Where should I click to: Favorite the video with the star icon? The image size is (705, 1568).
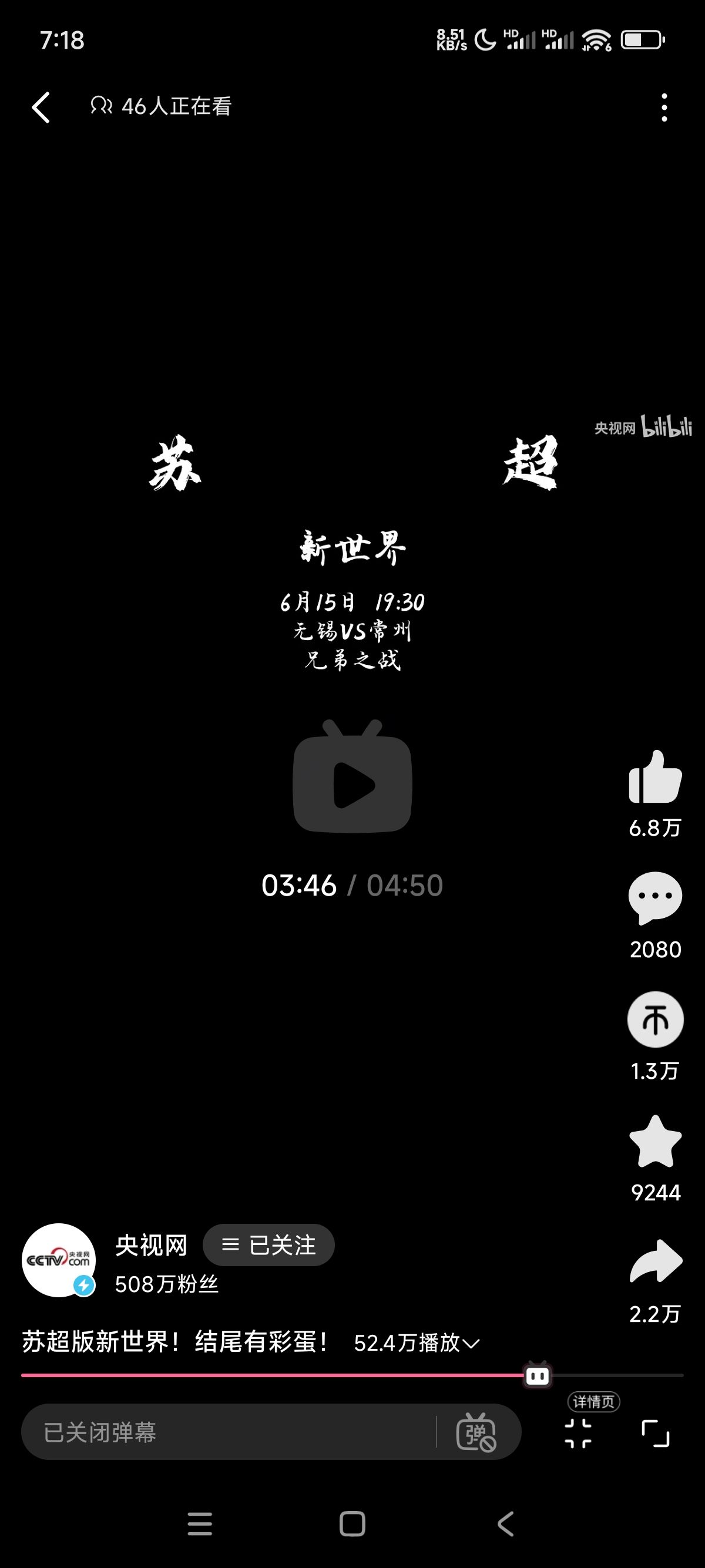click(x=655, y=1141)
